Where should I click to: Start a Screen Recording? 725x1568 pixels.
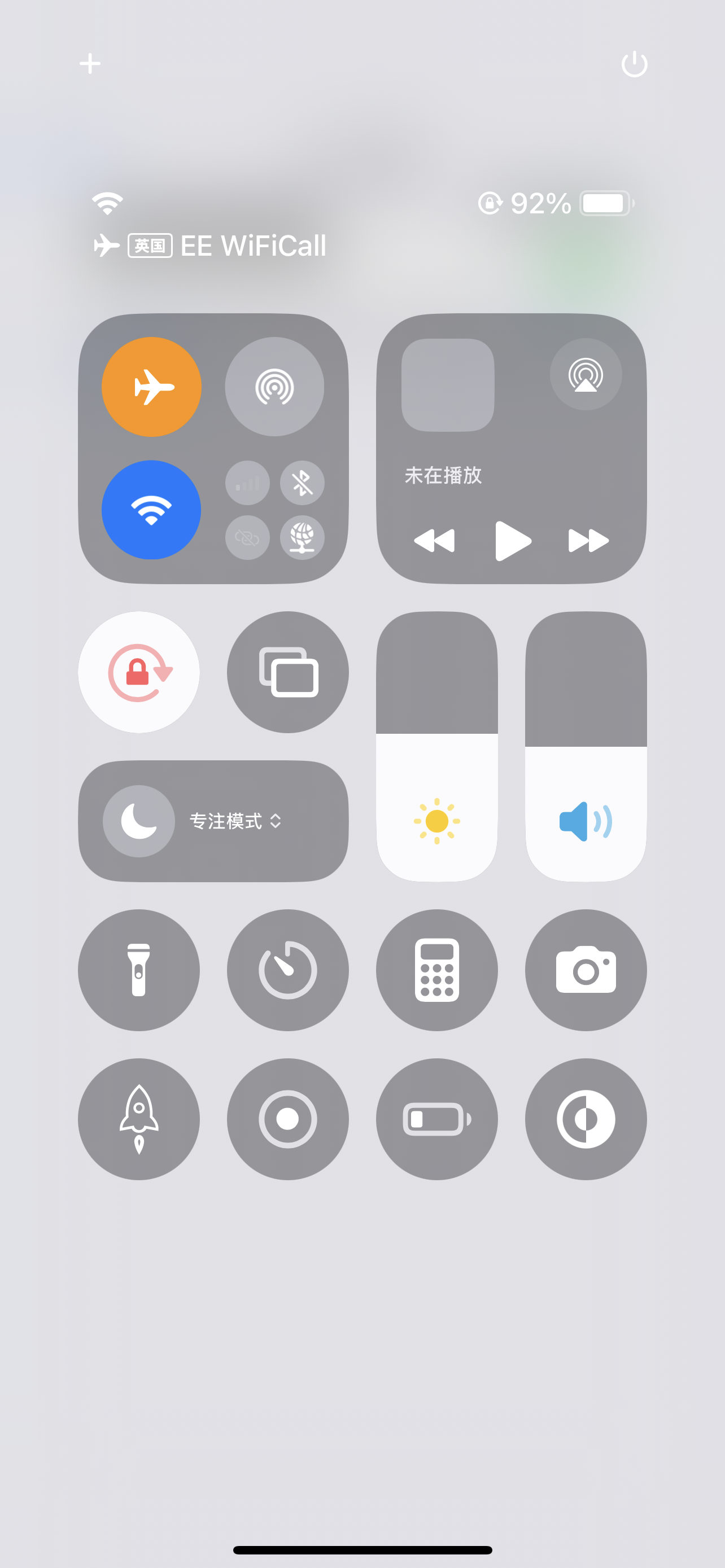click(x=287, y=1119)
